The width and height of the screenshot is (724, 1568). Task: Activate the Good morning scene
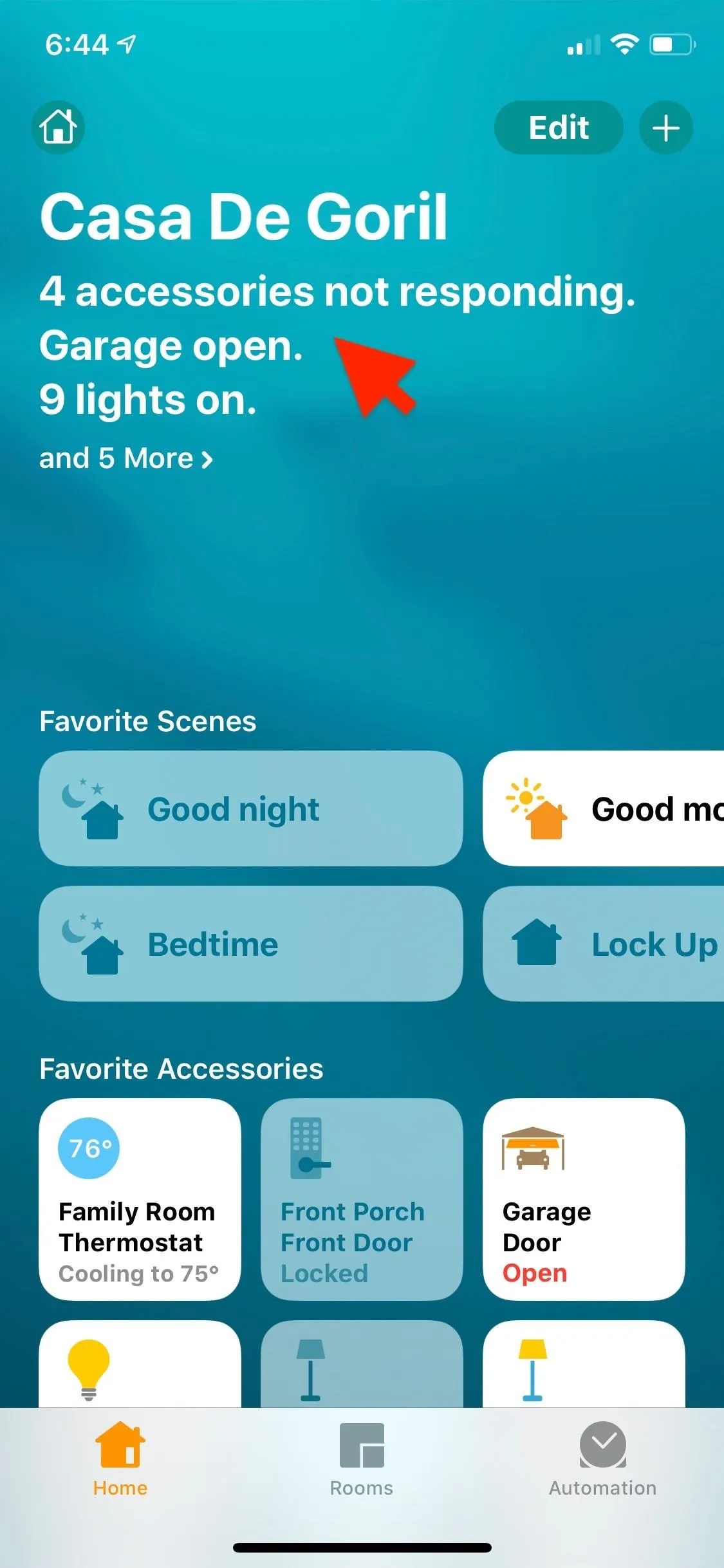click(x=604, y=808)
